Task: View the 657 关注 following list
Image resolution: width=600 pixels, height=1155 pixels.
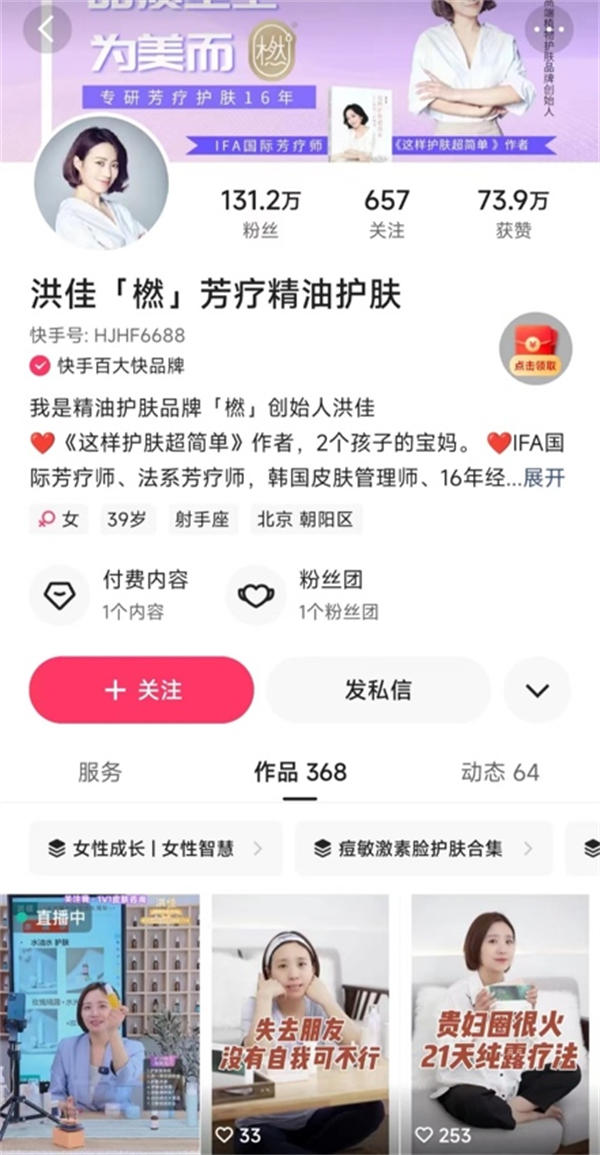Action: point(387,214)
